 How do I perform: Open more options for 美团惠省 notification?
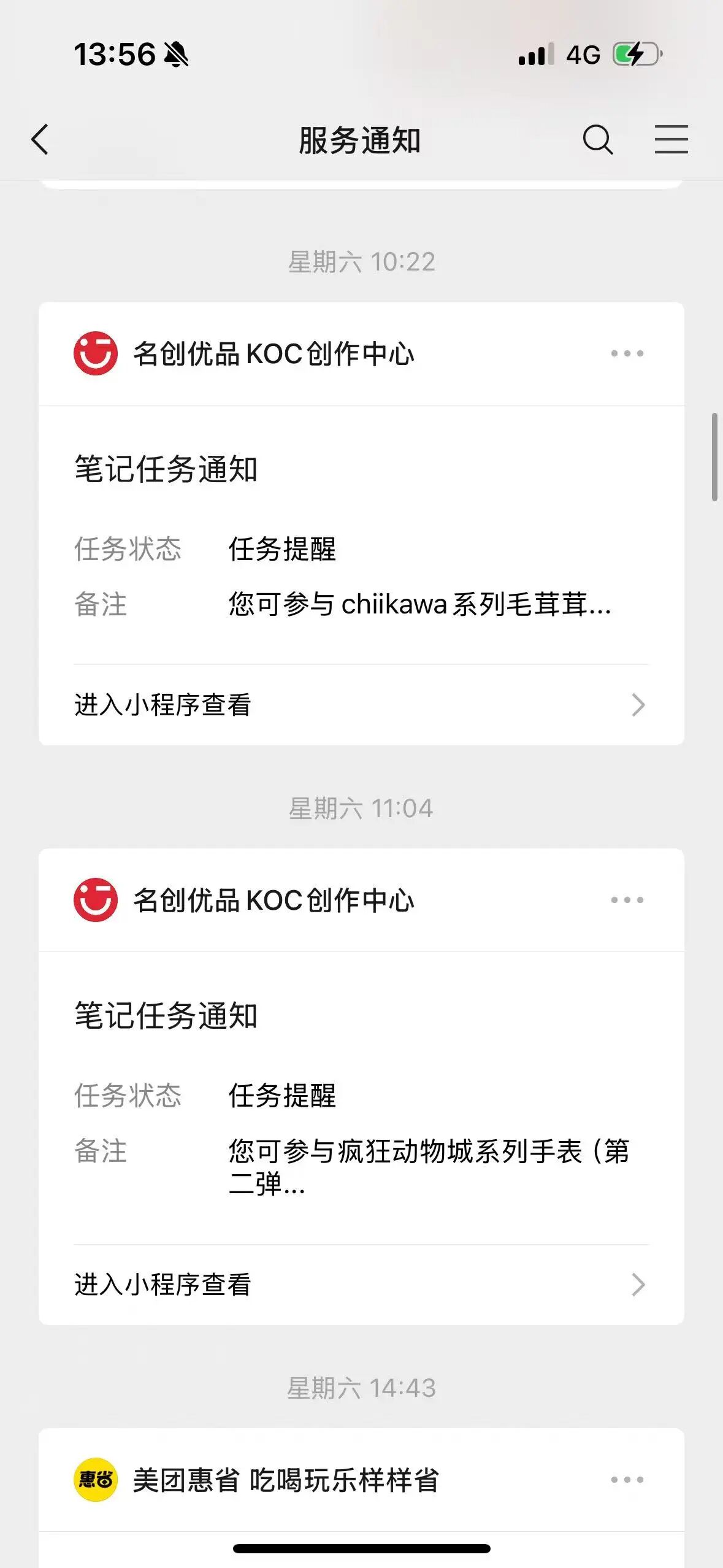627,1480
